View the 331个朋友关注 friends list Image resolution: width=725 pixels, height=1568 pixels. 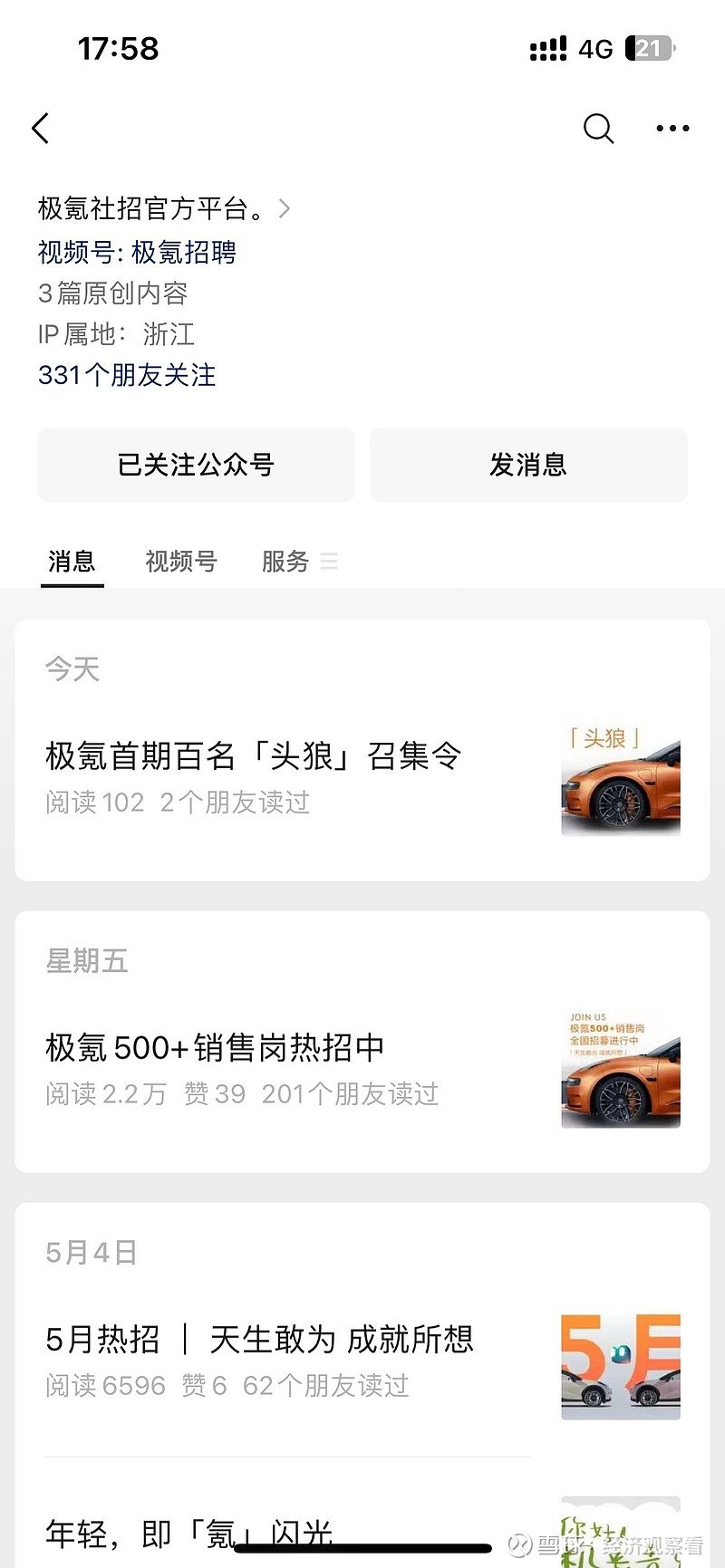click(x=127, y=375)
